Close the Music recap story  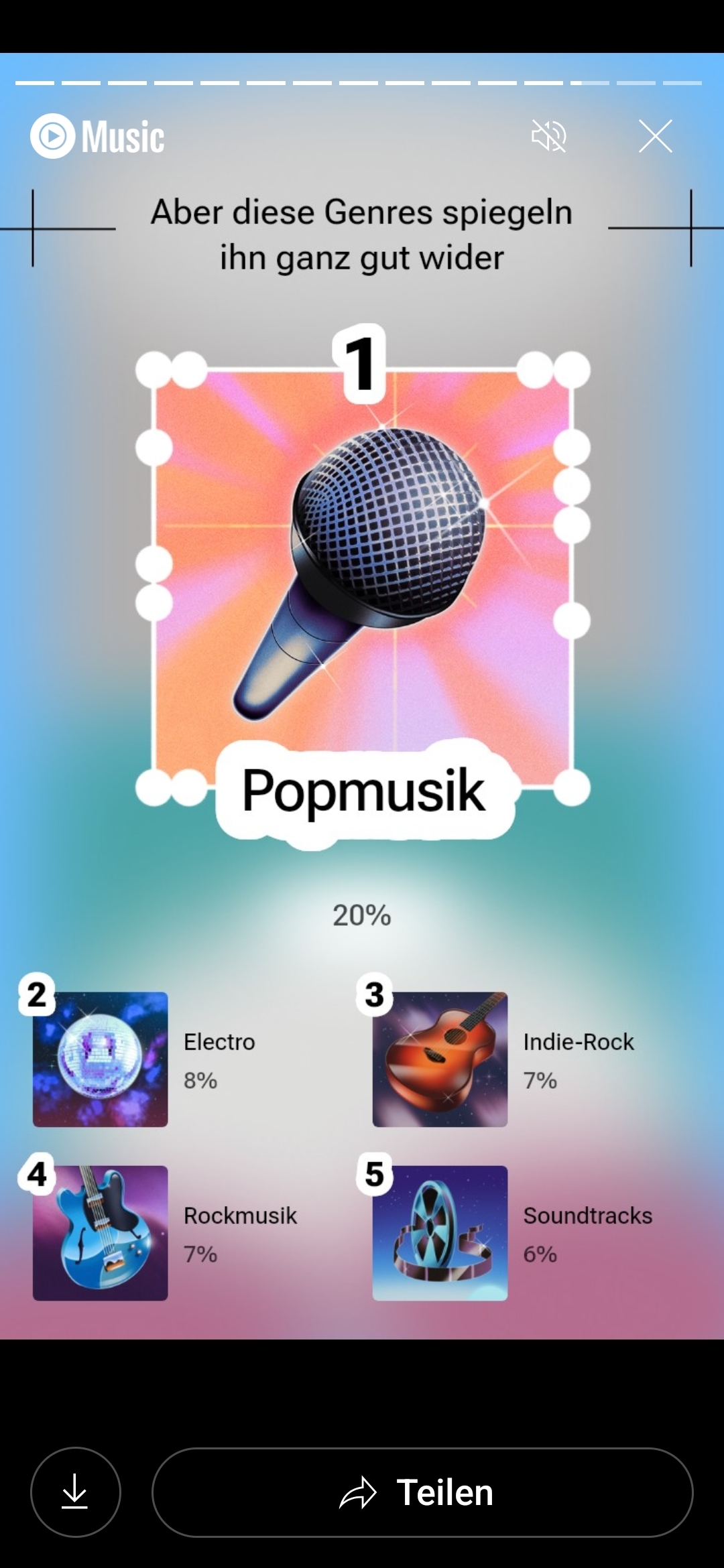pyautogui.click(x=655, y=136)
